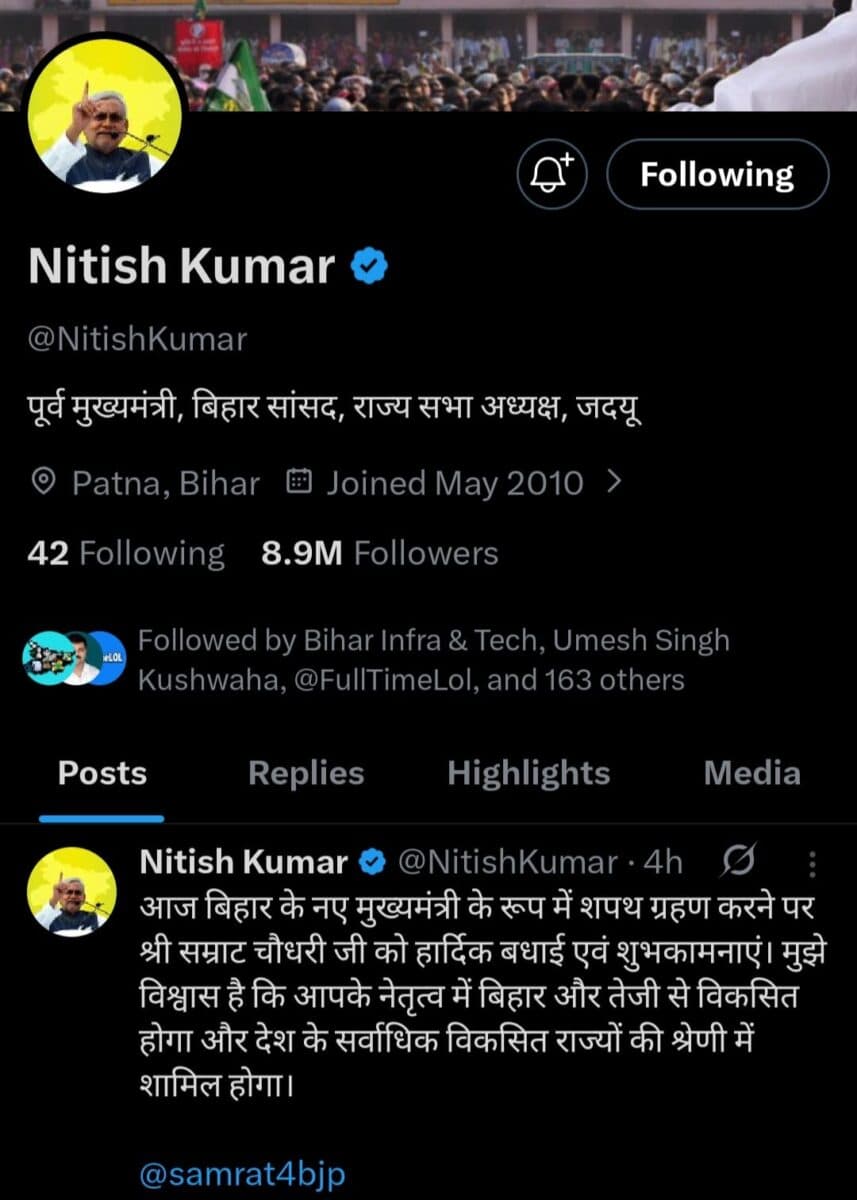Tap the Following button to unfollow
The image size is (857, 1200).
(x=717, y=174)
